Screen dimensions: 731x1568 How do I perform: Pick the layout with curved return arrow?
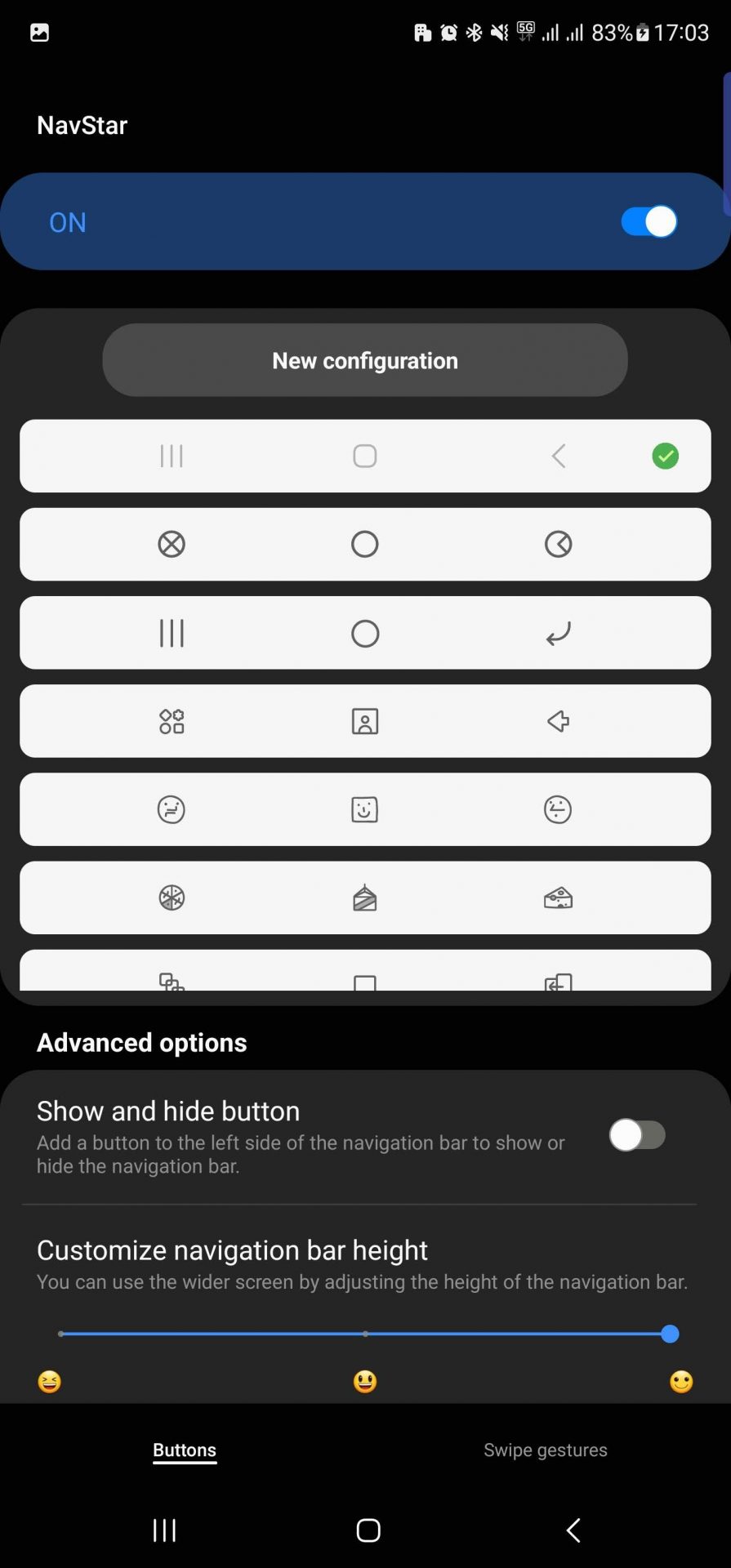pos(365,633)
